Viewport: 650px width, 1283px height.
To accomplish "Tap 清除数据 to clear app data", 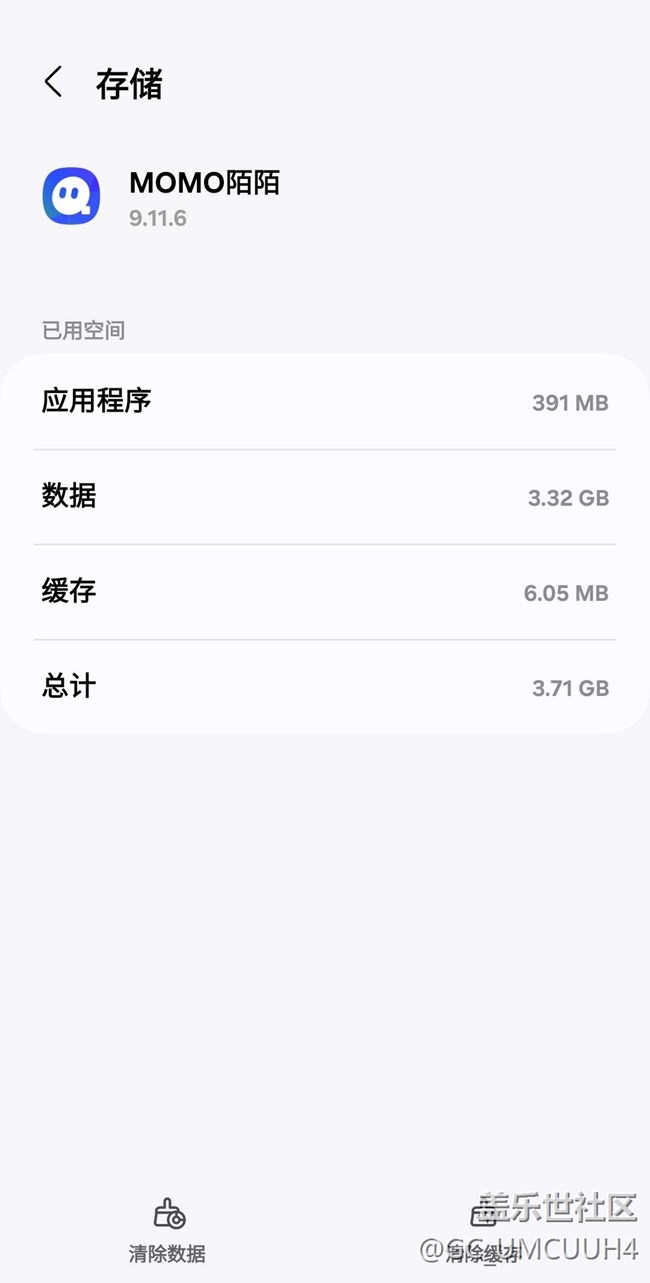I will 167,1231.
